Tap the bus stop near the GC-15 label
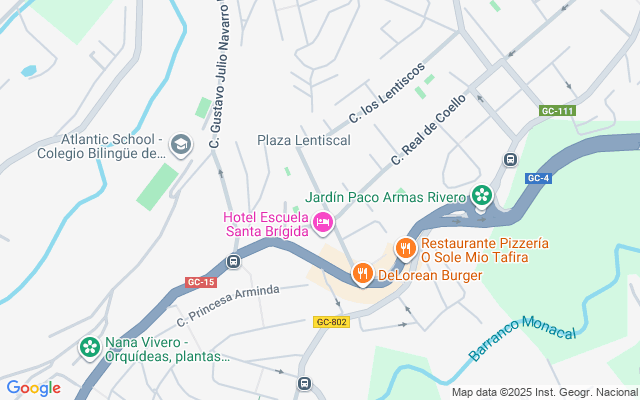 point(233,262)
